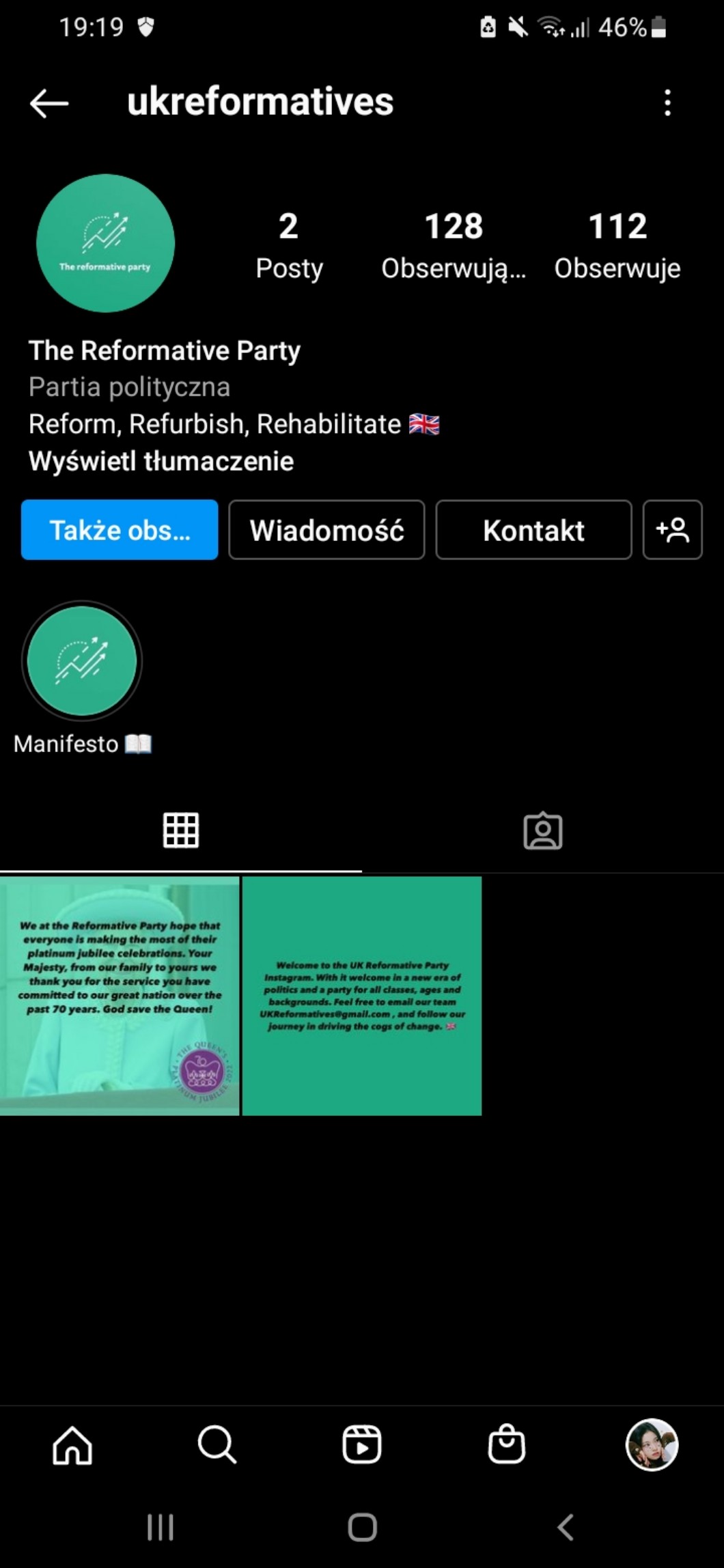Open the Shop bag tab
Image resolution: width=724 pixels, height=1568 pixels.
coord(507,1444)
